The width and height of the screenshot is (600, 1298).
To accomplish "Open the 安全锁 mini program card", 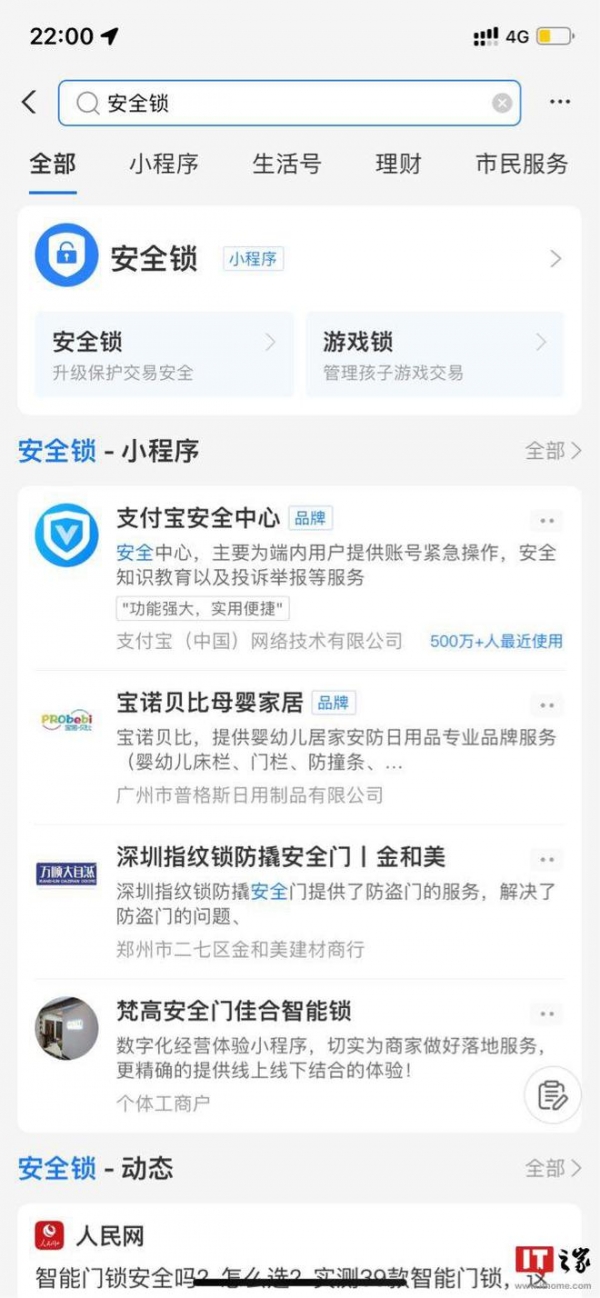I will pyautogui.click(x=298, y=259).
